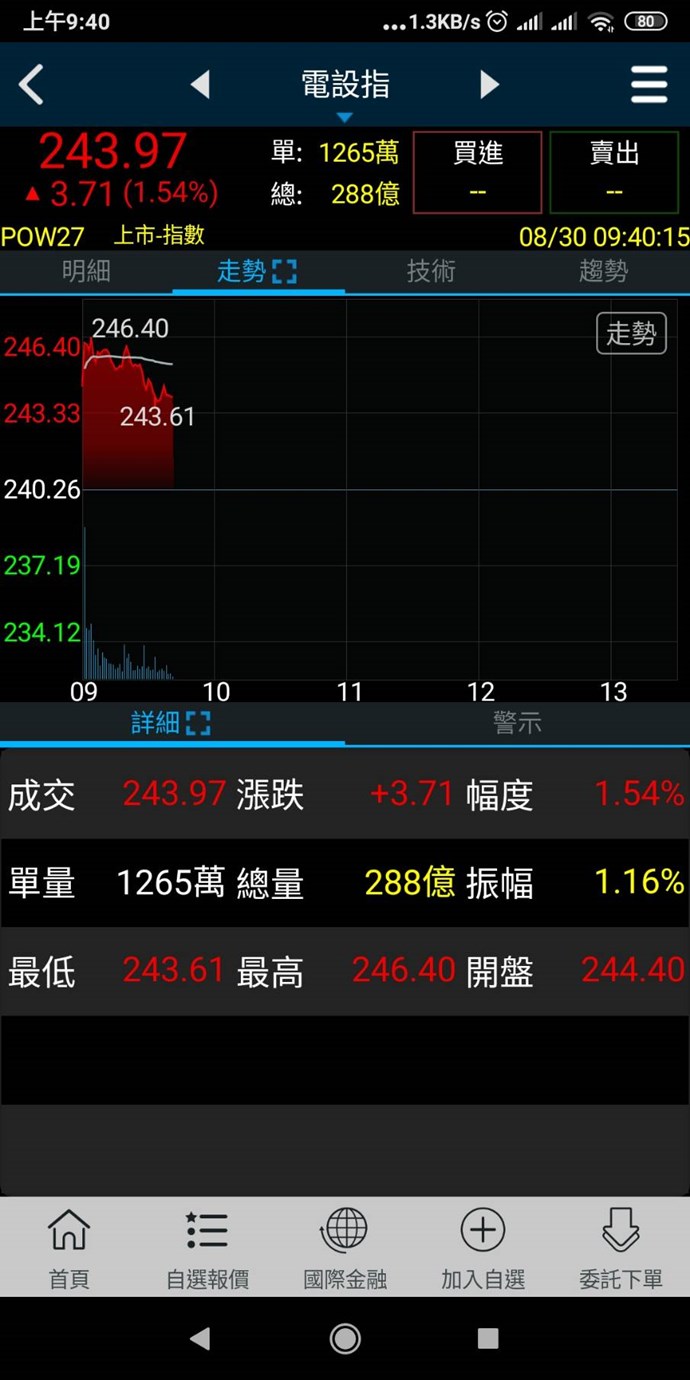Select the 詳細 details tab
The image size is (690, 1380).
(x=171, y=723)
